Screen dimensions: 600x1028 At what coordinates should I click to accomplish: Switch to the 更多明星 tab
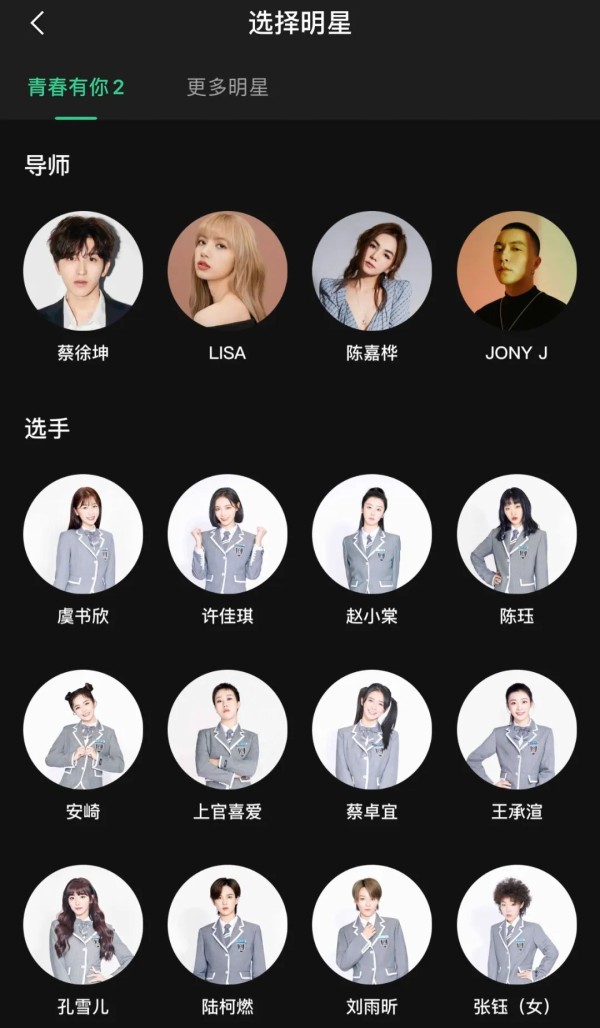(x=228, y=87)
